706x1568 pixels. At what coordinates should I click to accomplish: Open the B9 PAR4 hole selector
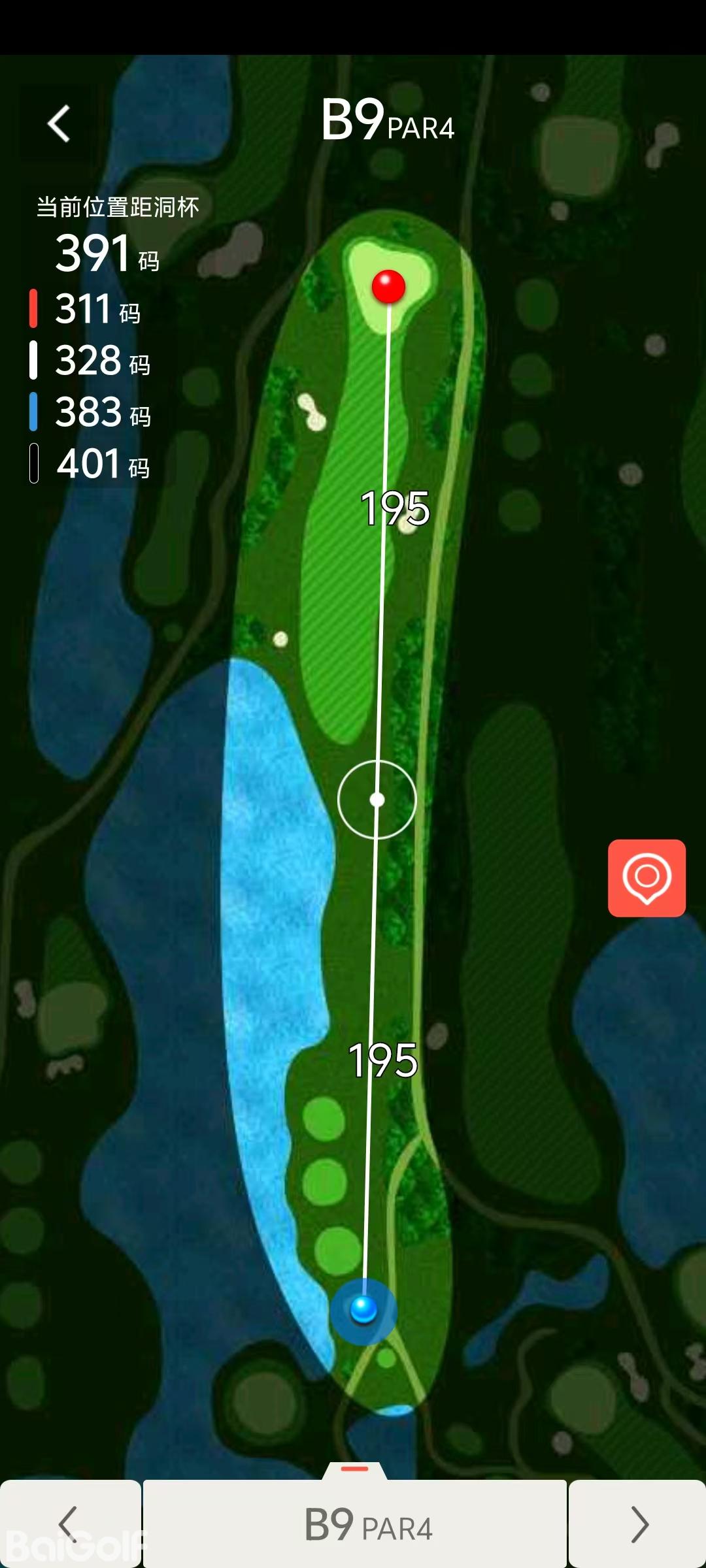[355, 1525]
